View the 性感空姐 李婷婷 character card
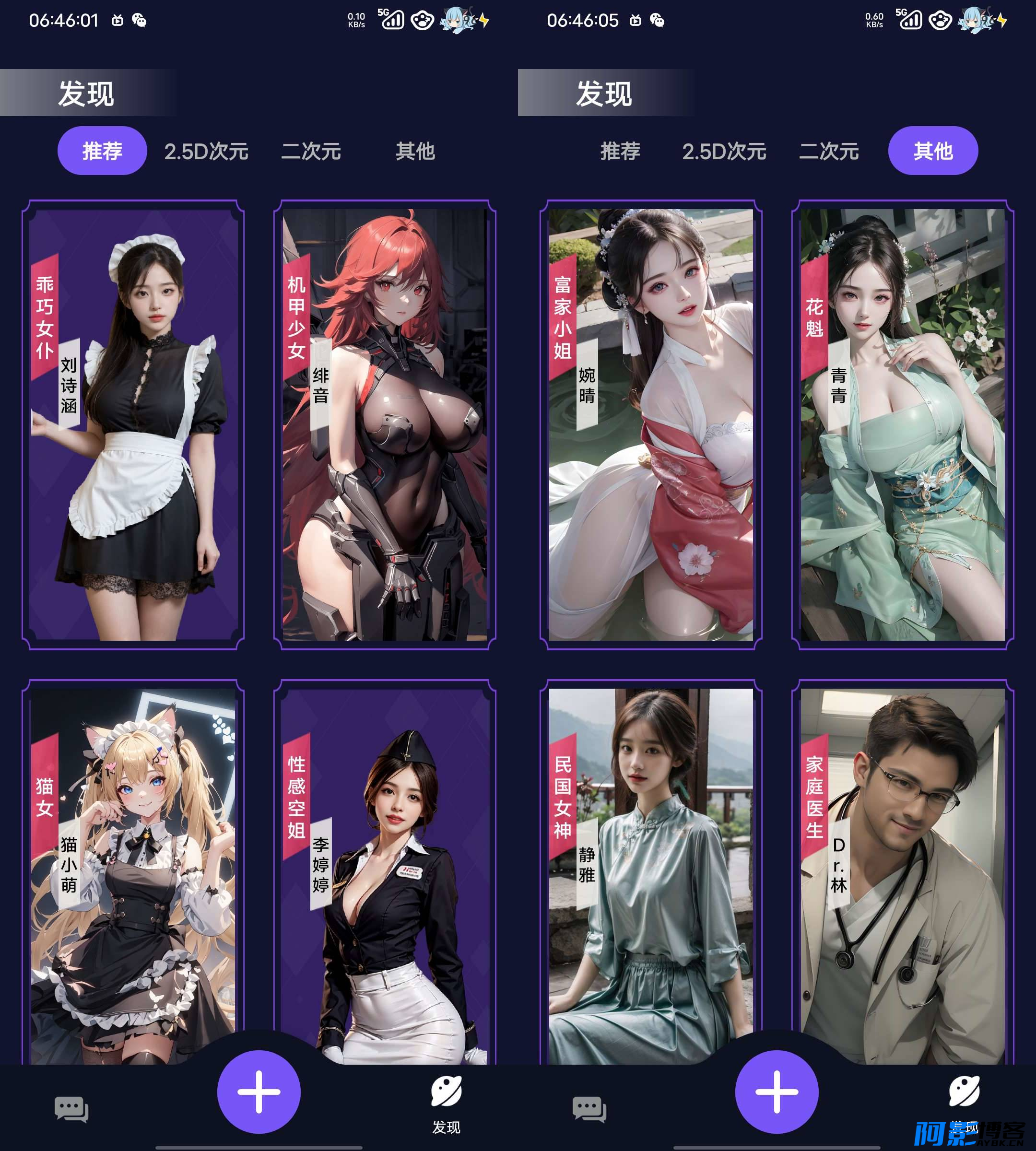Screen dimensions: 1036x1151 (384, 871)
